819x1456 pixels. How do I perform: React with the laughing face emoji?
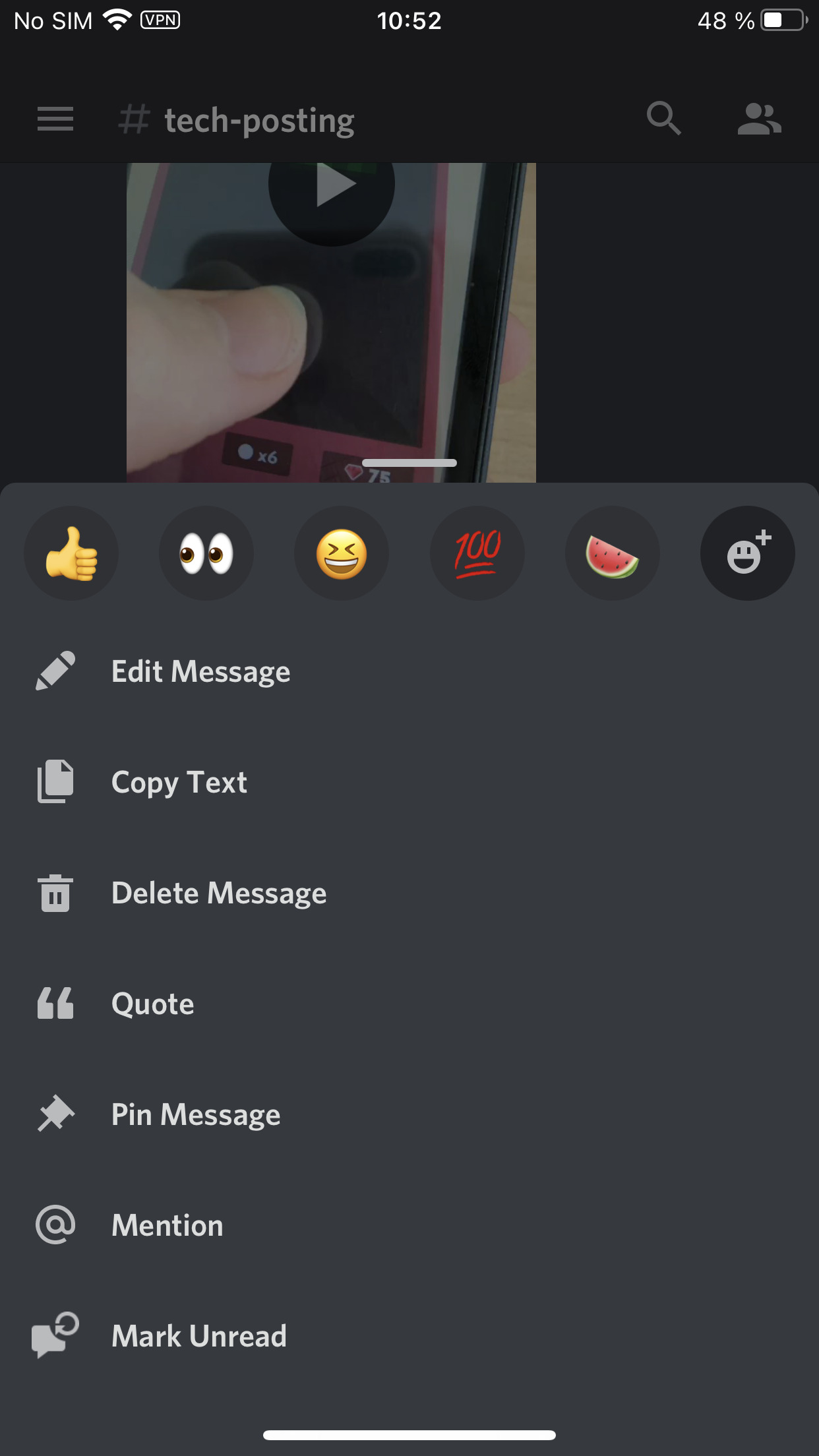(342, 553)
